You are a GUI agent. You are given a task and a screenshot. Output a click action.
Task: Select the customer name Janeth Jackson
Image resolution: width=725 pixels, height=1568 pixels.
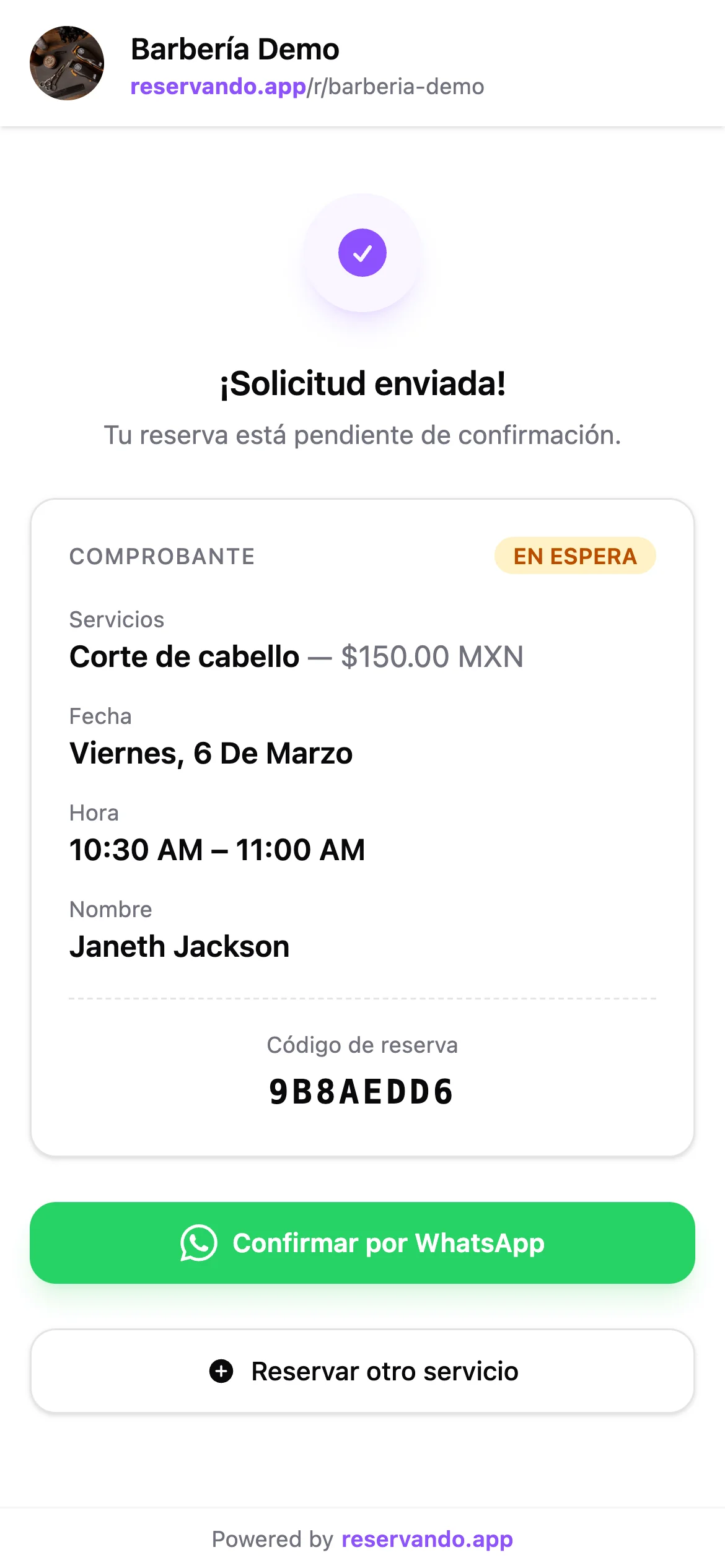180,947
